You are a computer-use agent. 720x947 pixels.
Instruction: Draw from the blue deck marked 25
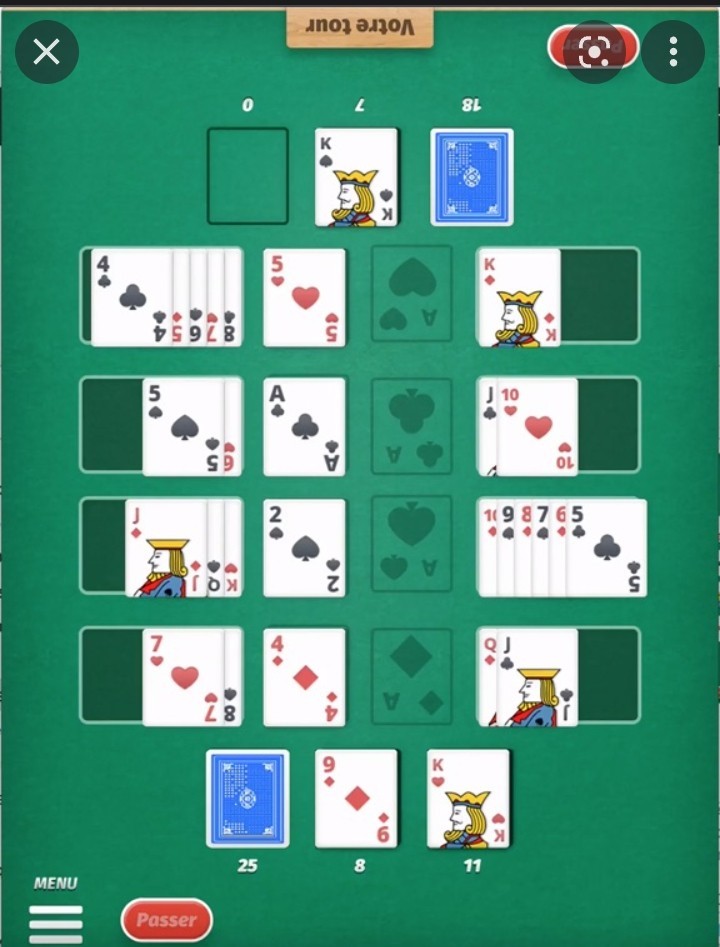(248, 799)
